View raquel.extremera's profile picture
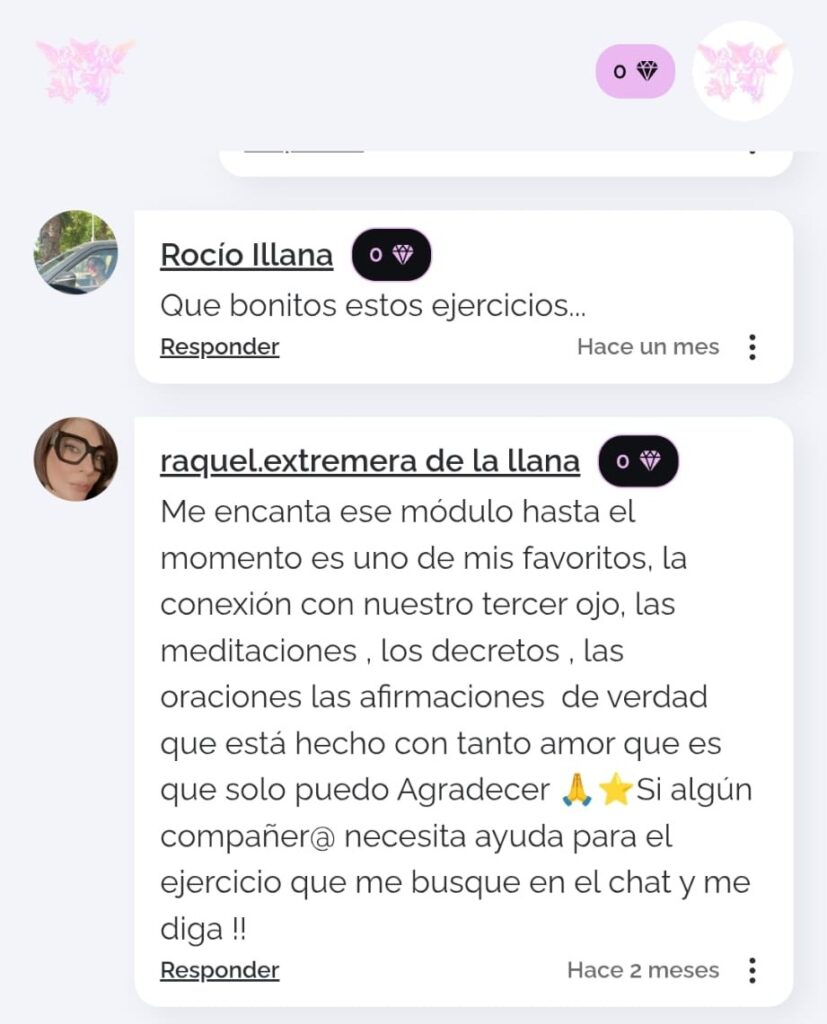 [x=76, y=459]
